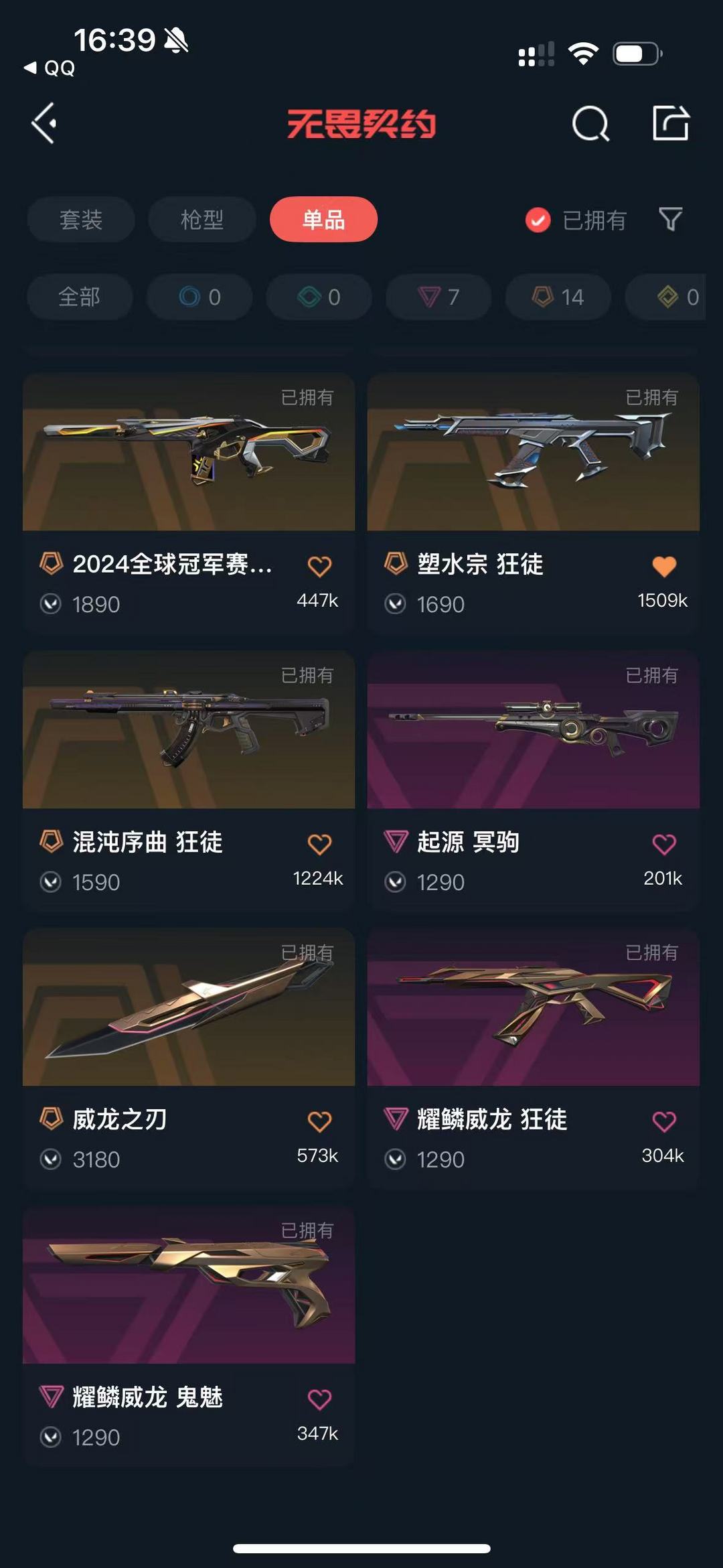
Task: Tap the share icon in header
Action: coord(671,123)
